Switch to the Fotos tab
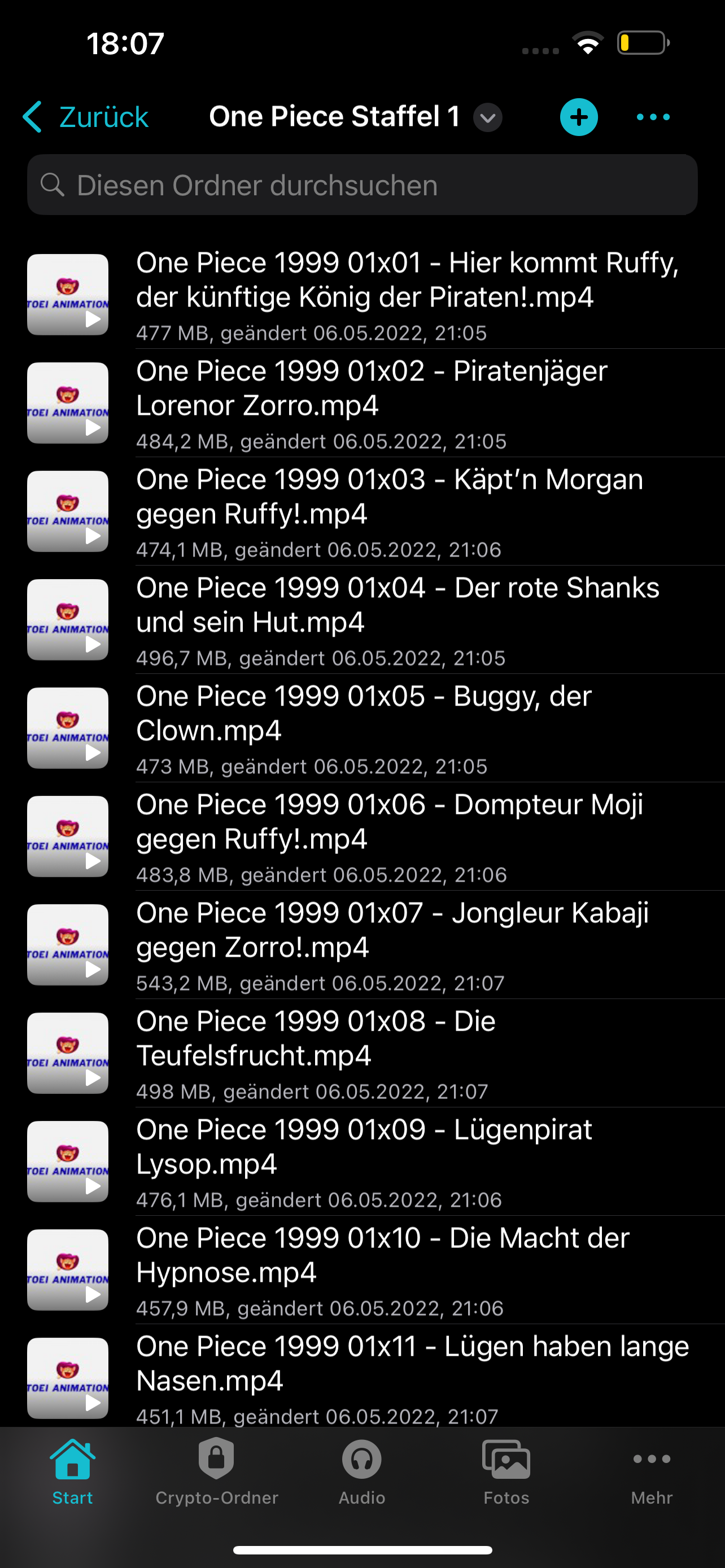725x1568 pixels. (x=506, y=1472)
